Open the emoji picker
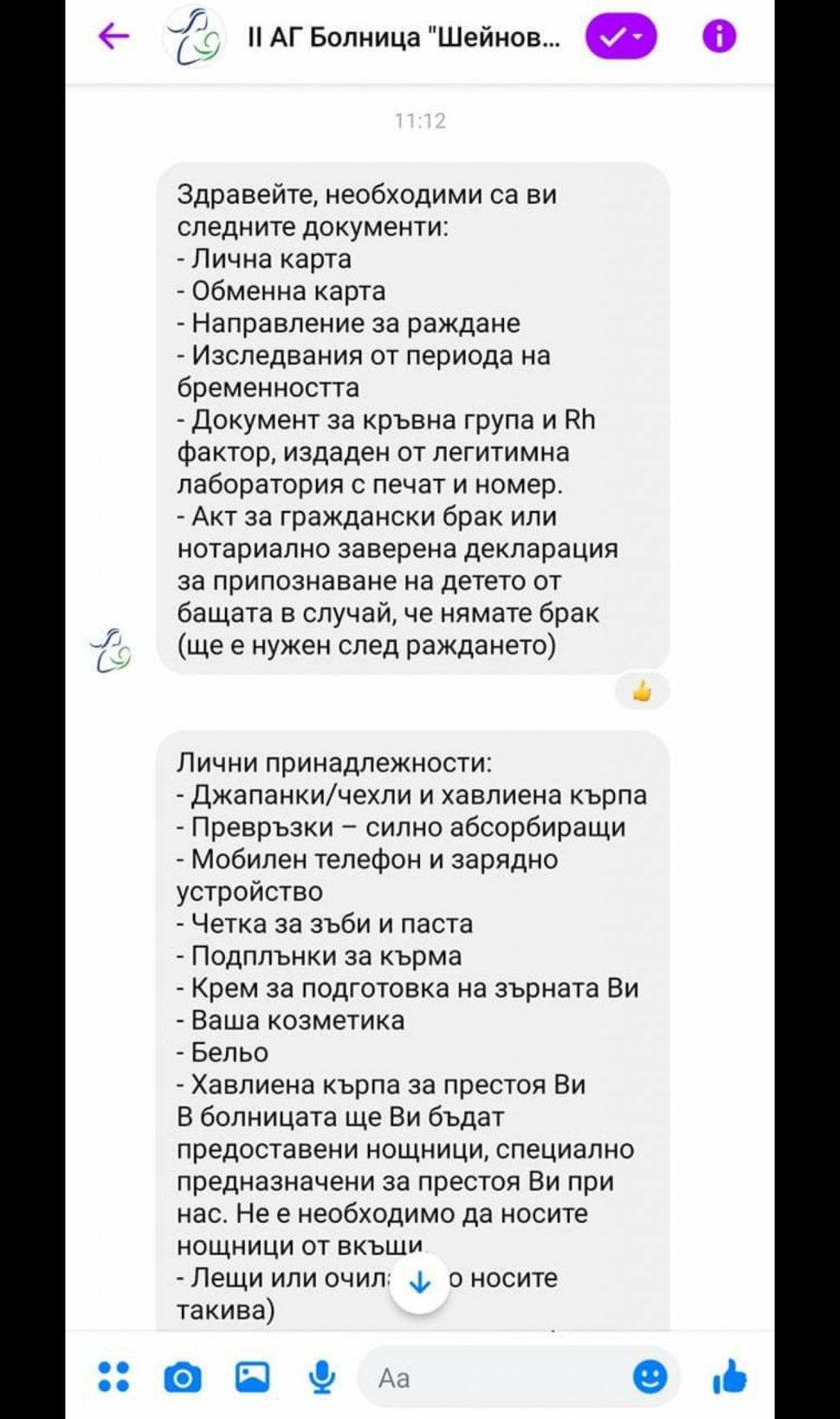The image size is (840, 1419). coord(649,1377)
